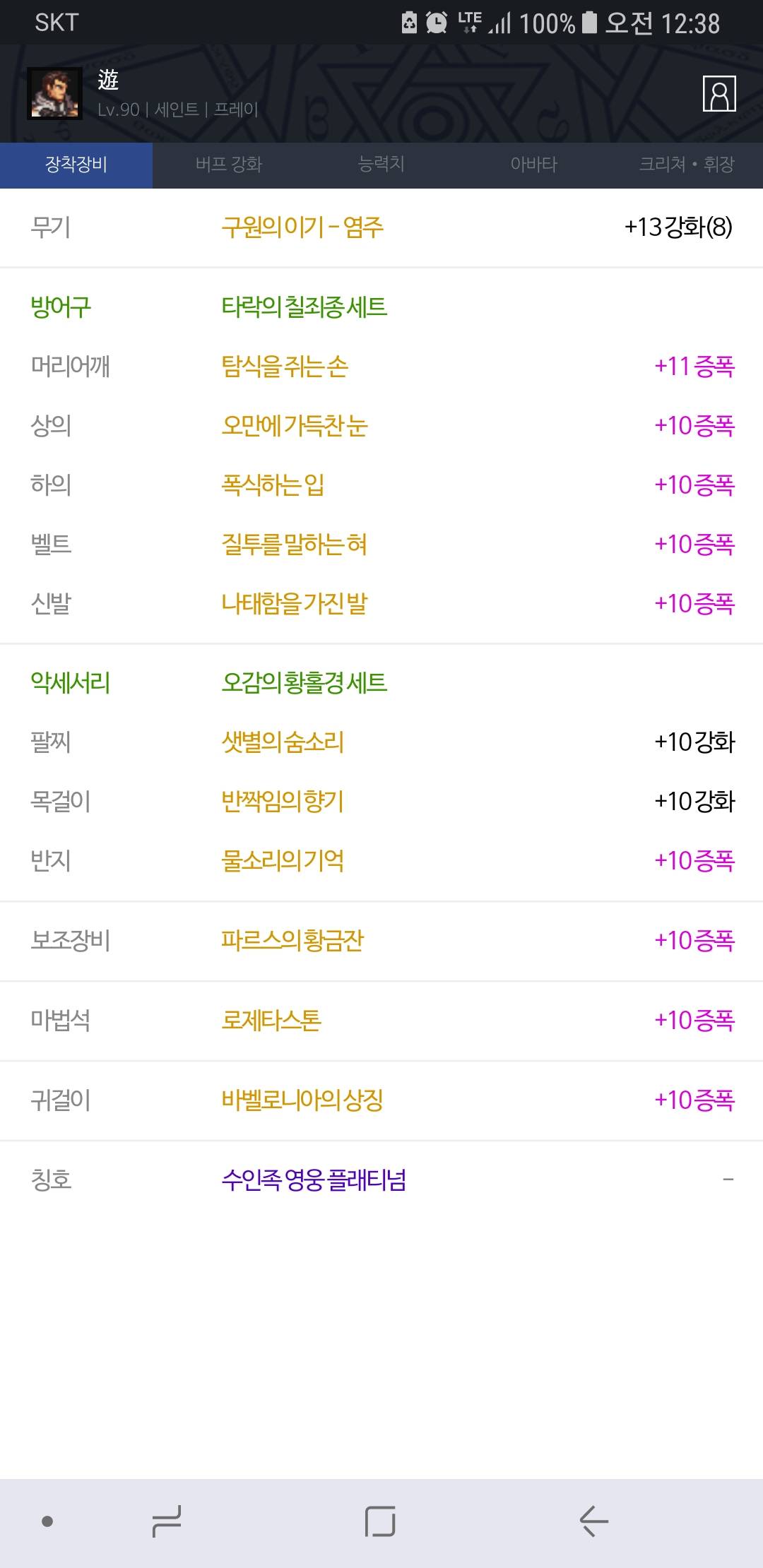Open title 수인족 영웅 플래티넘
Image resolution: width=763 pixels, height=1568 pixels.
click(314, 1180)
